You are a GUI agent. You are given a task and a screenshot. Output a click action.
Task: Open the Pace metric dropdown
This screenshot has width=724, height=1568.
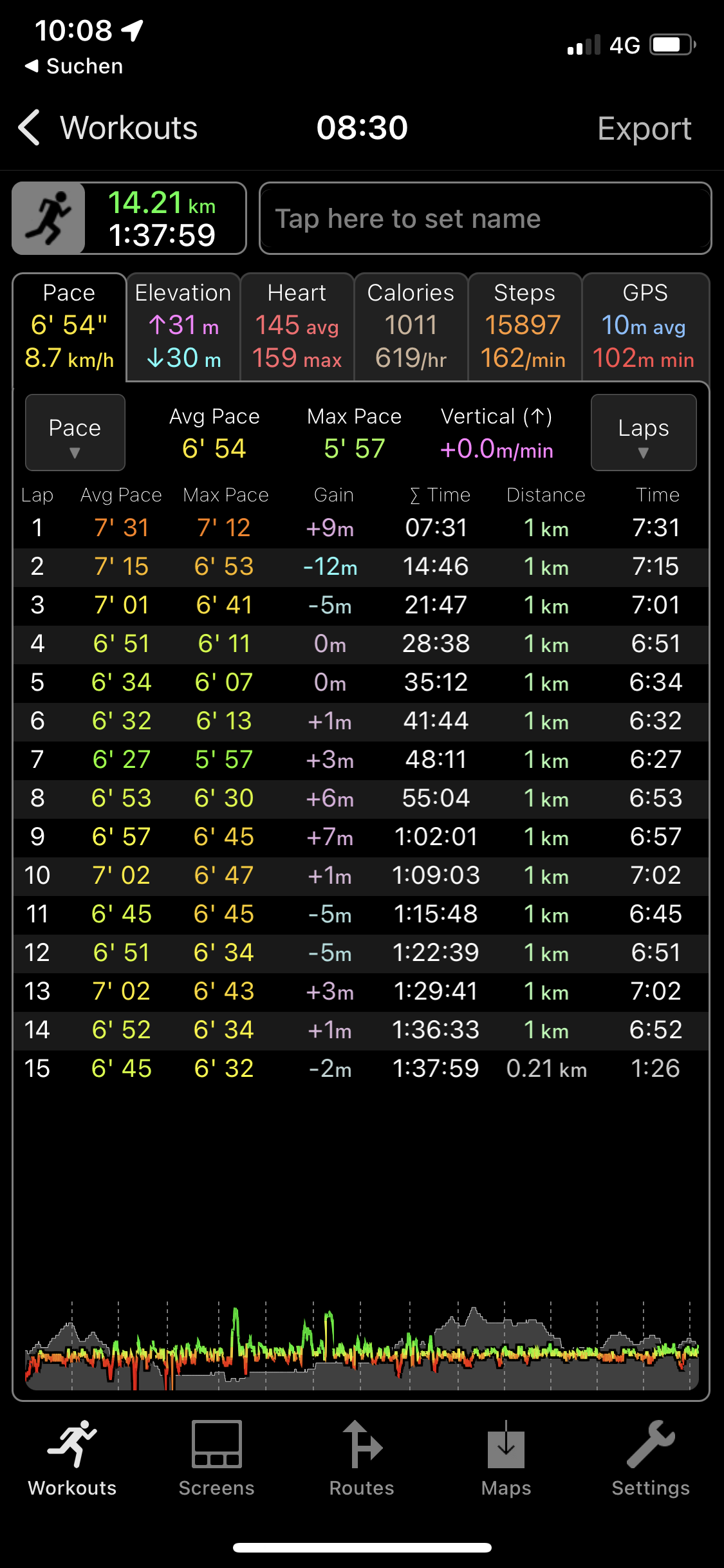[x=75, y=433]
